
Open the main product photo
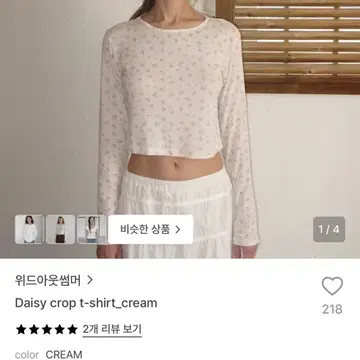(180, 129)
